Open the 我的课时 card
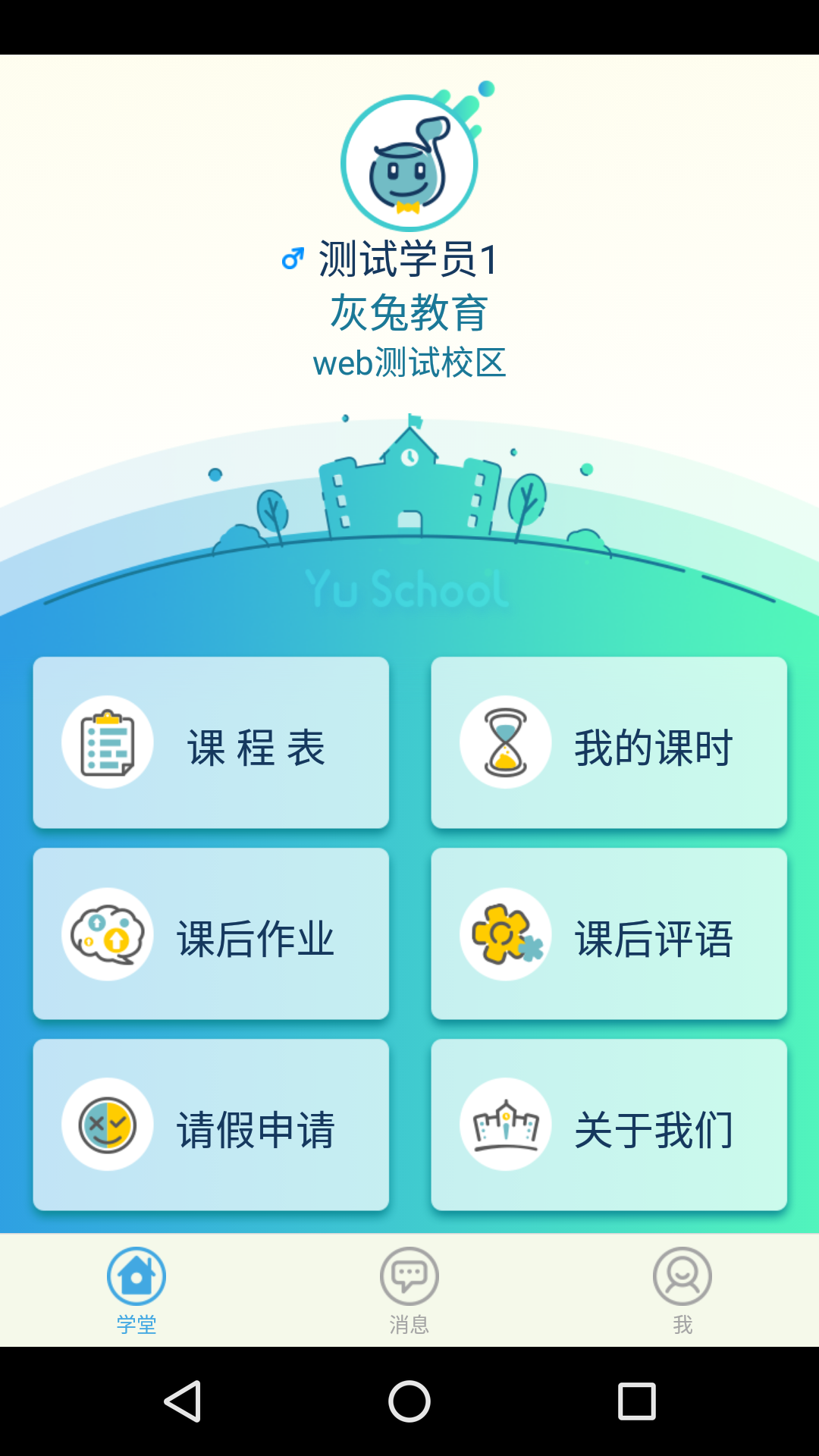 [x=609, y=743]
